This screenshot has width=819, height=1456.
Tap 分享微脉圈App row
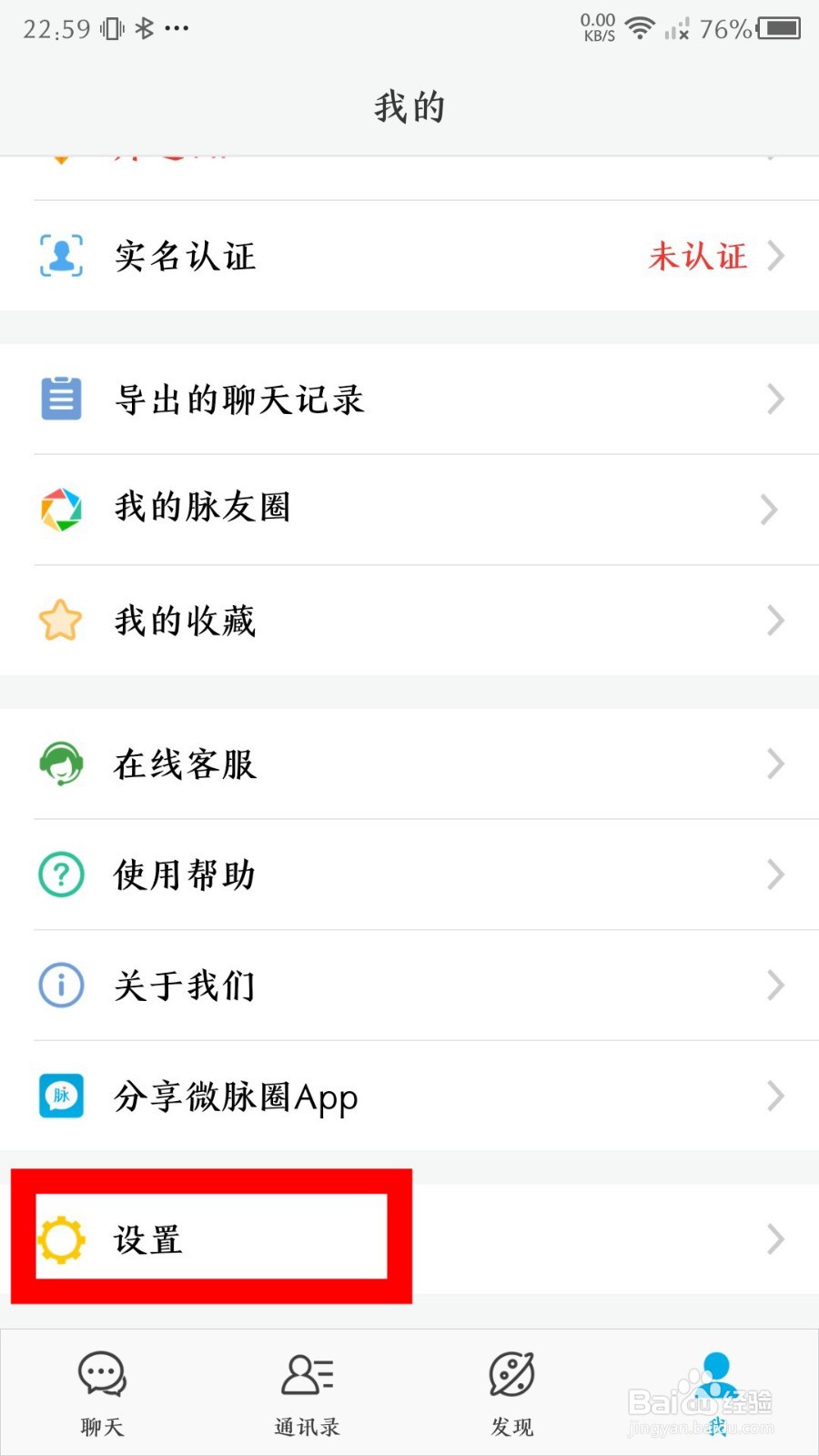[409, 1097]
